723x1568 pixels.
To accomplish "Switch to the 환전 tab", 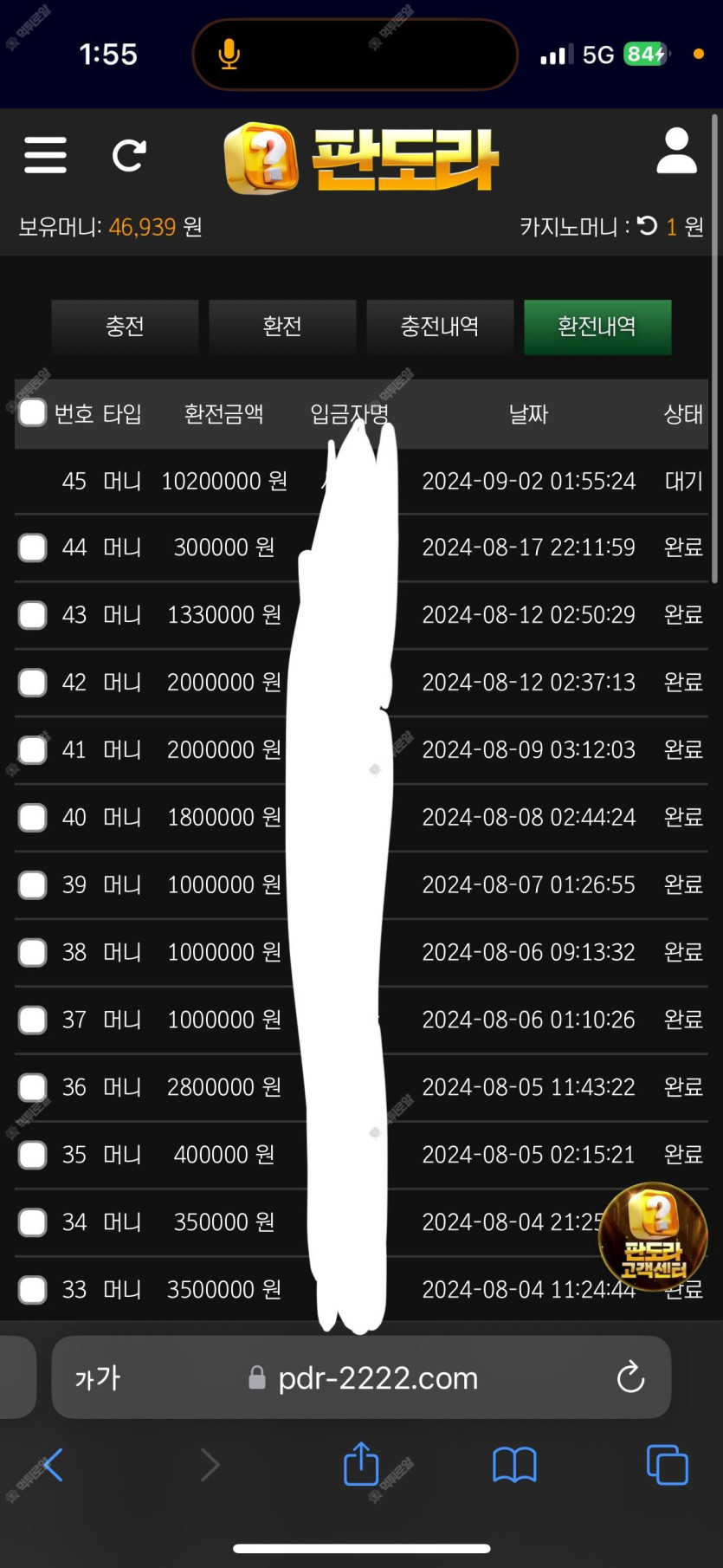I will (x=282, y=327).
